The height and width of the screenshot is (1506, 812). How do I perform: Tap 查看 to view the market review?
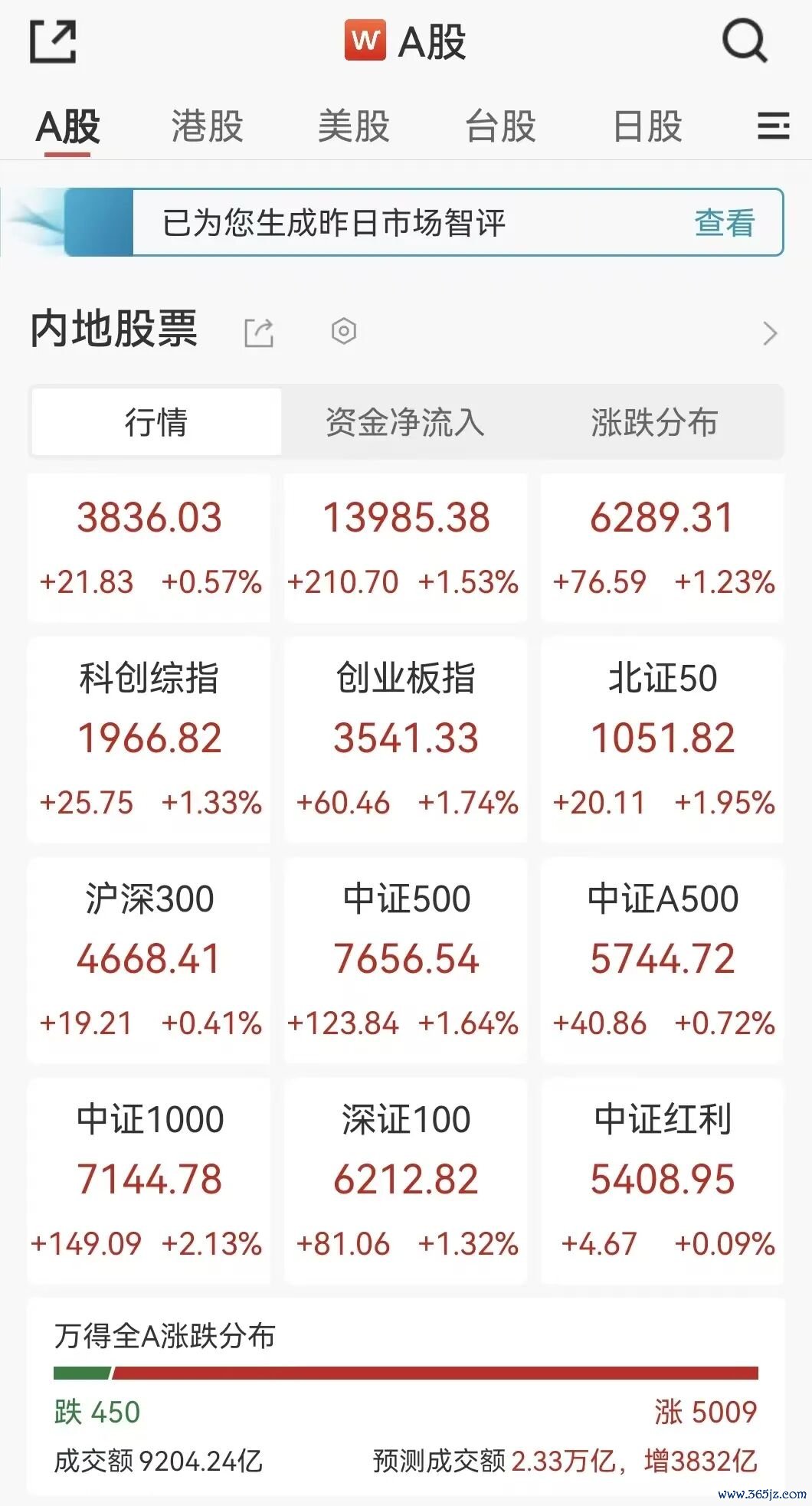[x=725, y=223]
